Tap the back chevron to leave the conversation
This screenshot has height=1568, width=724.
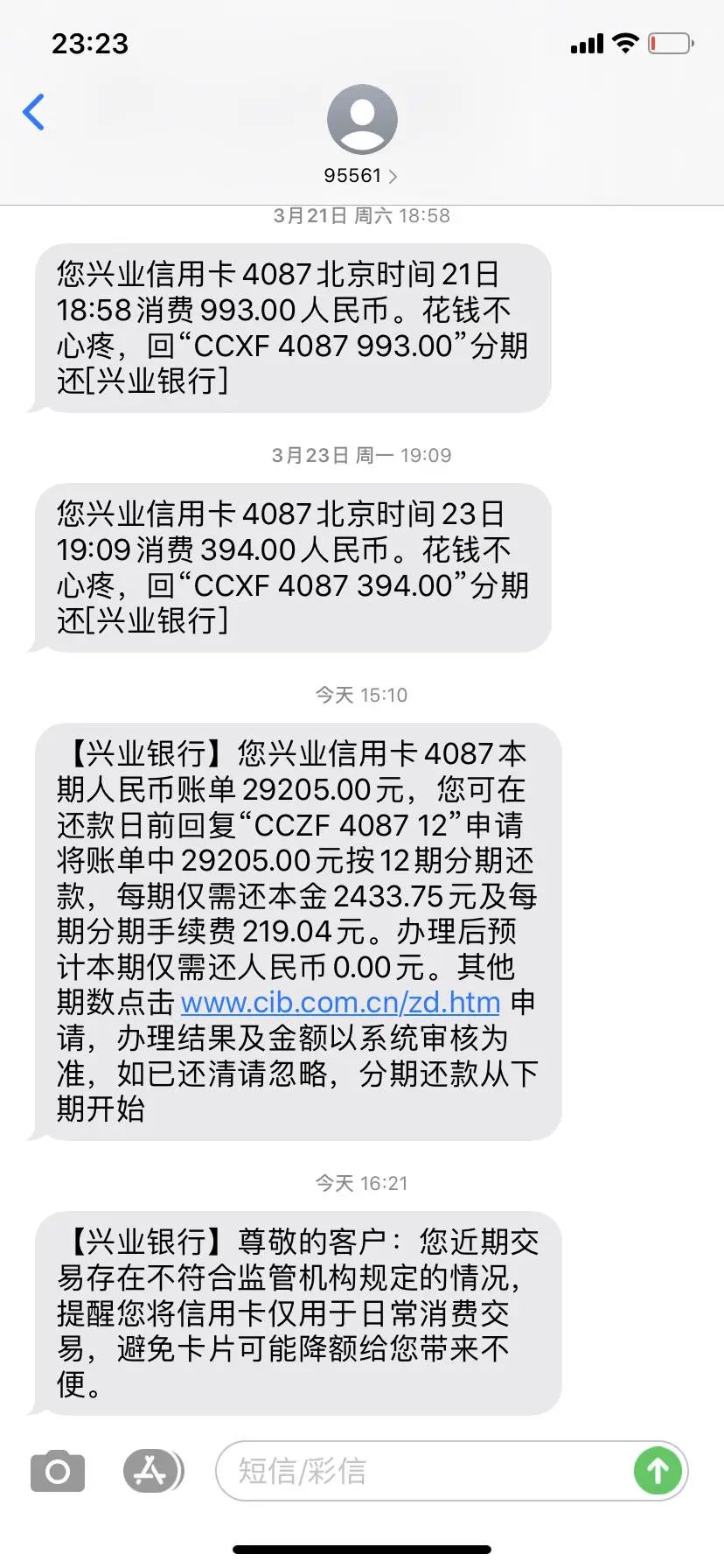[33, 112]
